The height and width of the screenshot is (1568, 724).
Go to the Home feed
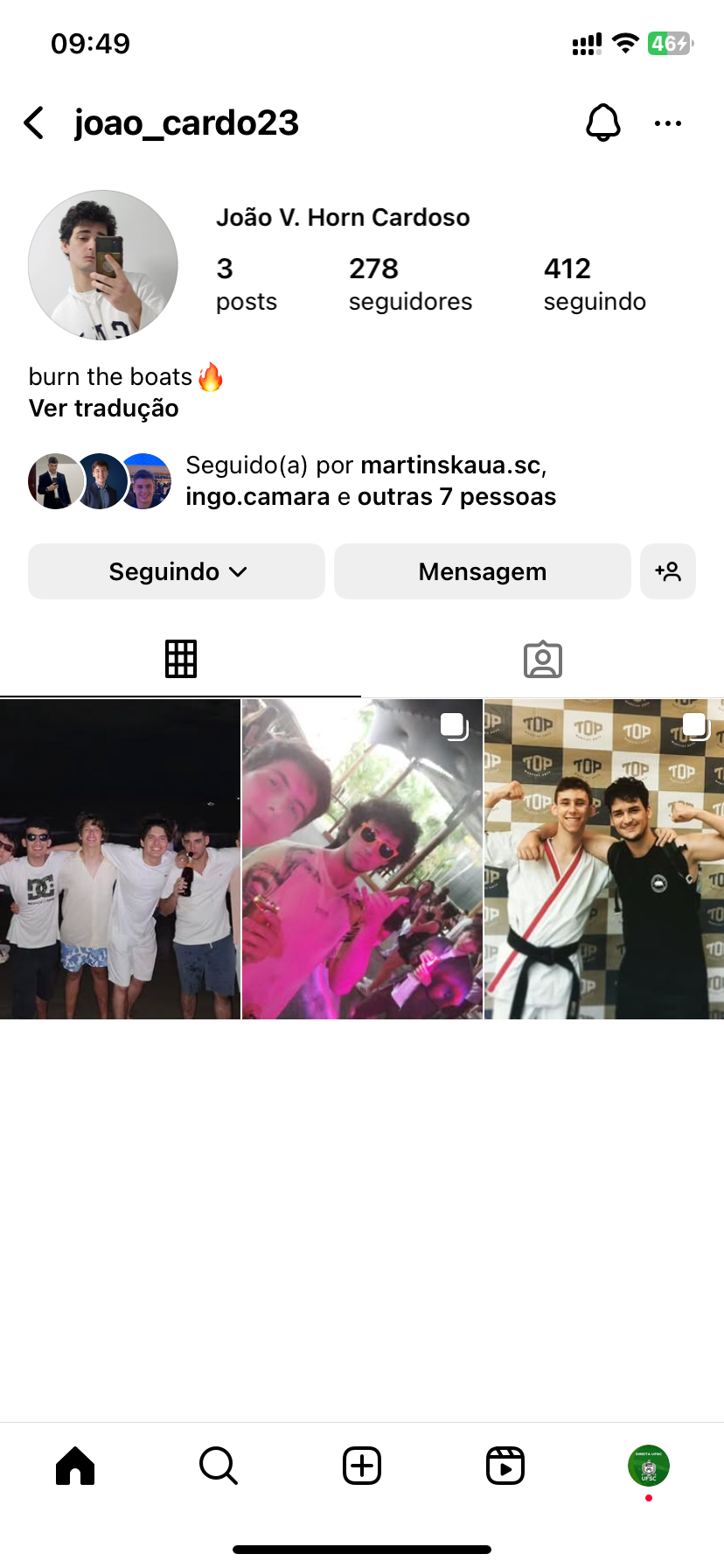[x=75, y=1466]
